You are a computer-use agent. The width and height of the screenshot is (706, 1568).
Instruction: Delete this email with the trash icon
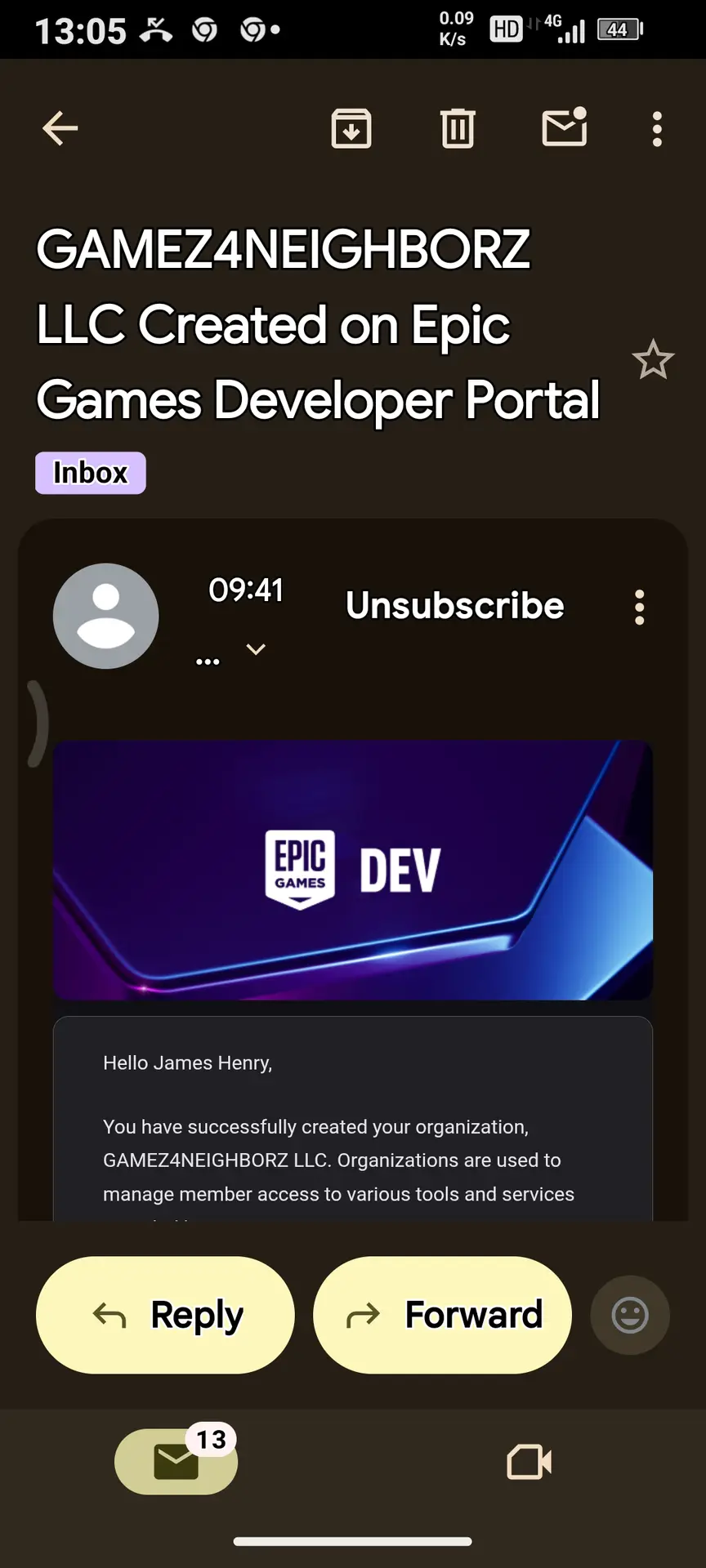(458, 128)
